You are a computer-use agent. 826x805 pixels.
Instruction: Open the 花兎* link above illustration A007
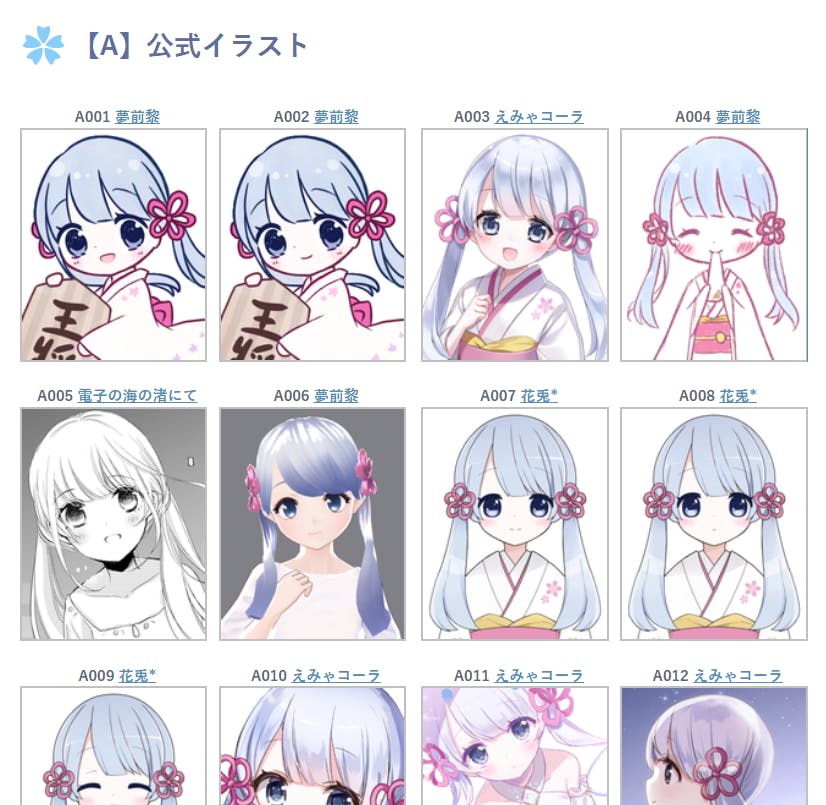[x=539, y=396]
